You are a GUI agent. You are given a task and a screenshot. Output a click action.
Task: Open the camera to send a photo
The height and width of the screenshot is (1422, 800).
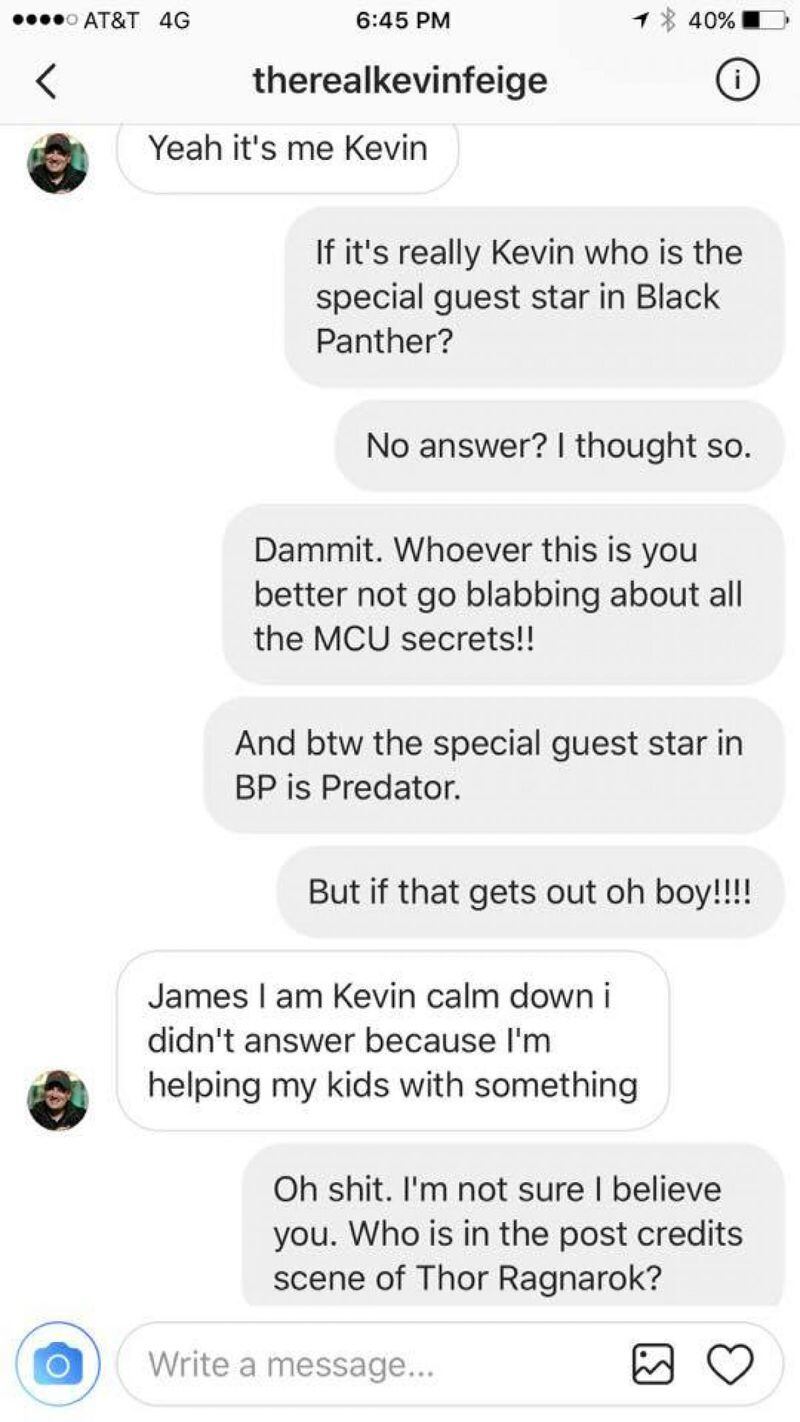click(57, 1363)
